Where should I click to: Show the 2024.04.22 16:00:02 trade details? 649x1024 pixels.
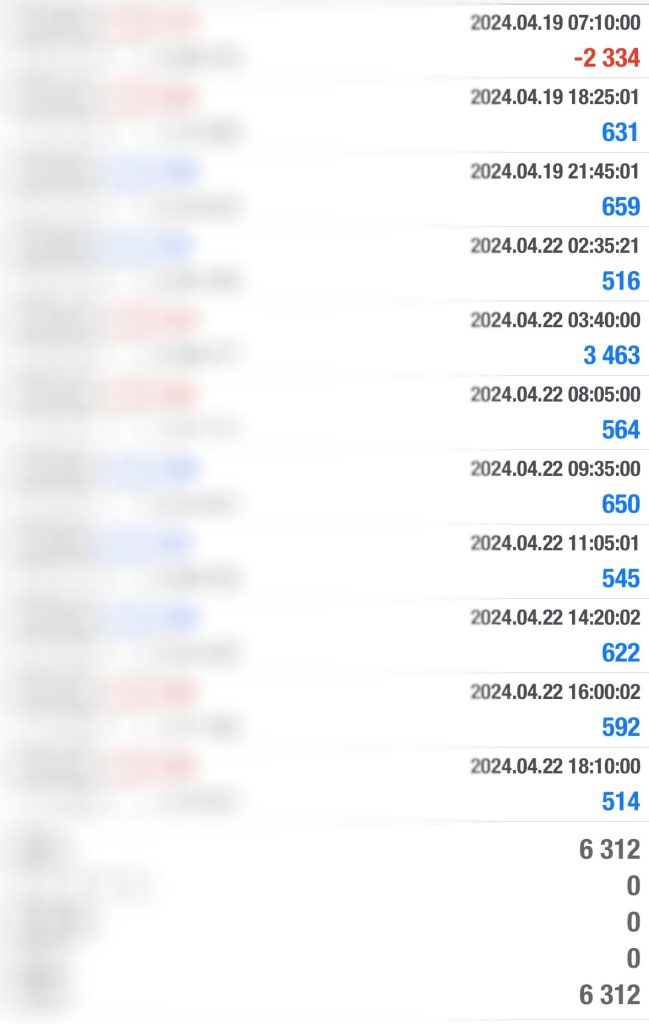(324, 709)
